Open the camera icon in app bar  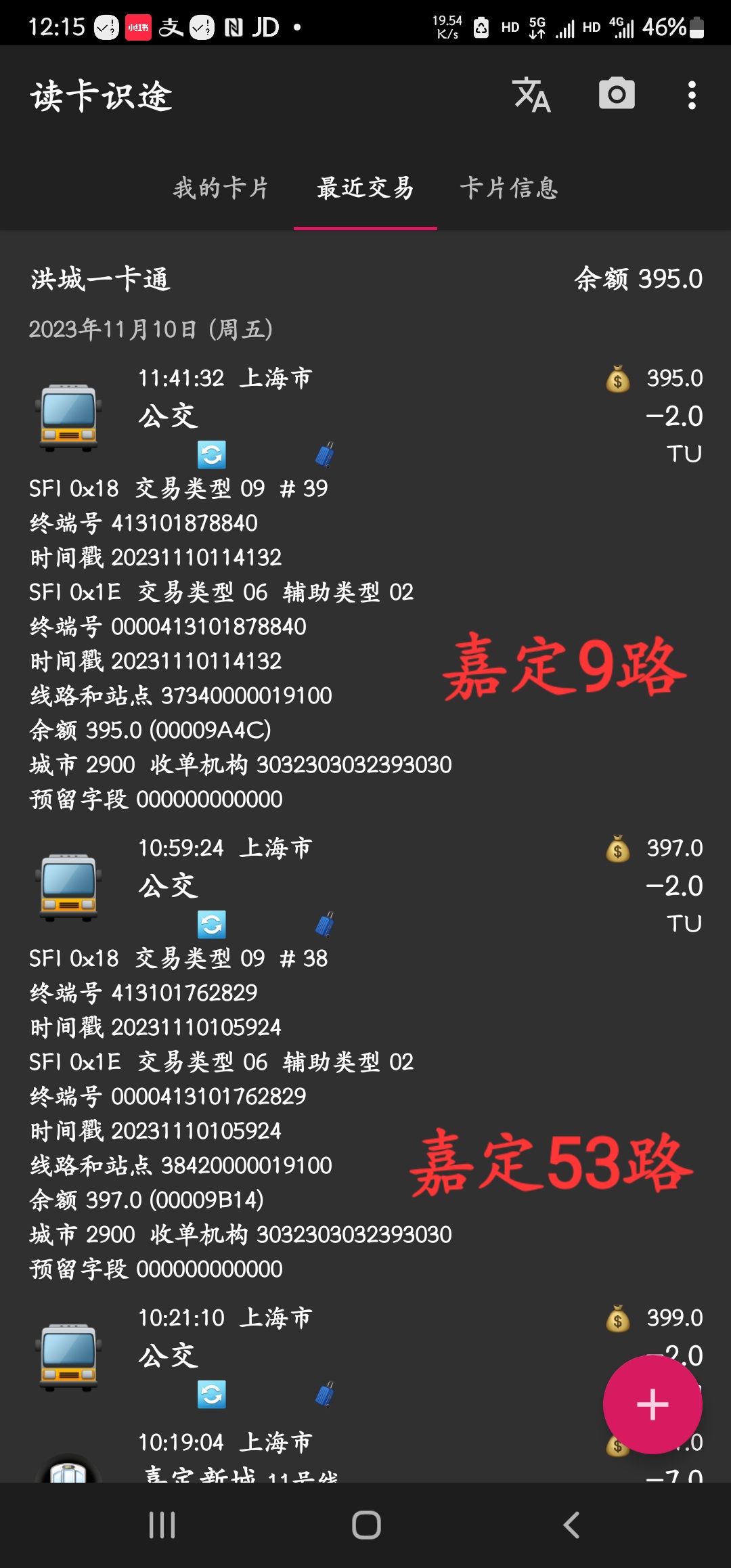click(617, 93)
